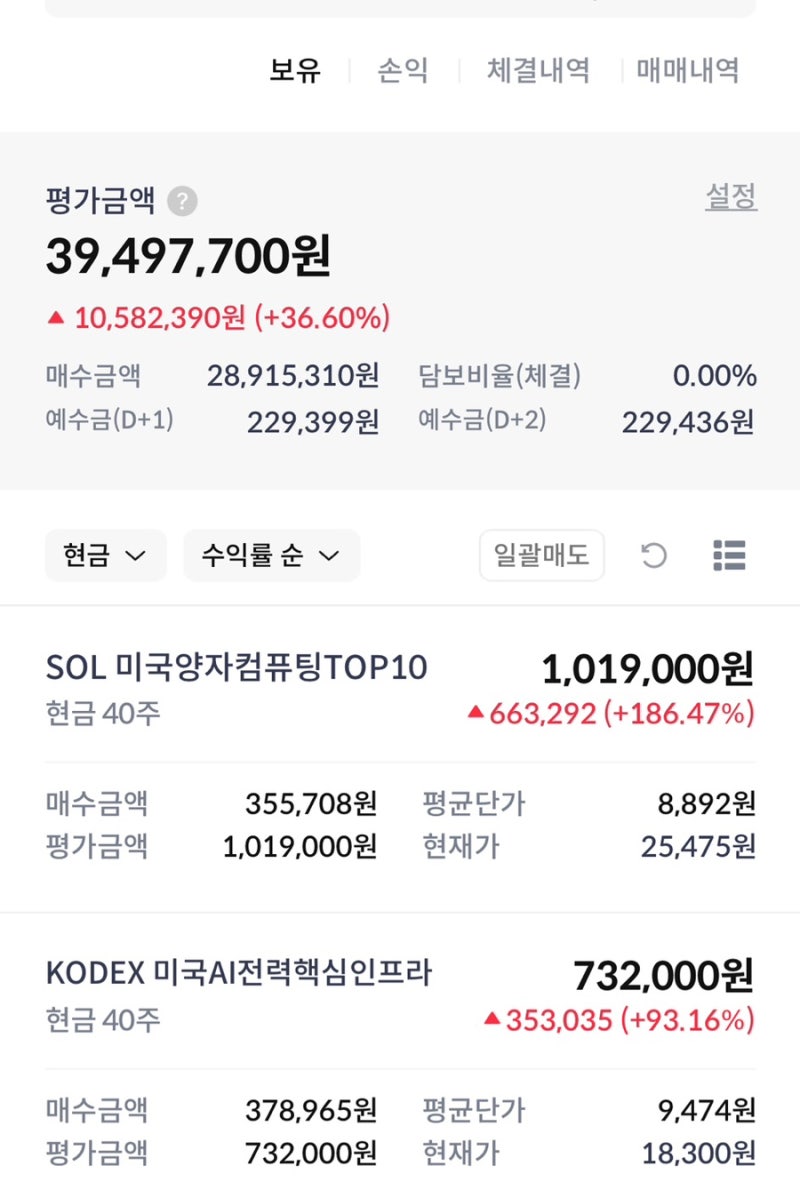Click the 담보비율(체결) 0.00% value
The image size is (800, 1182).
point(715,375)
